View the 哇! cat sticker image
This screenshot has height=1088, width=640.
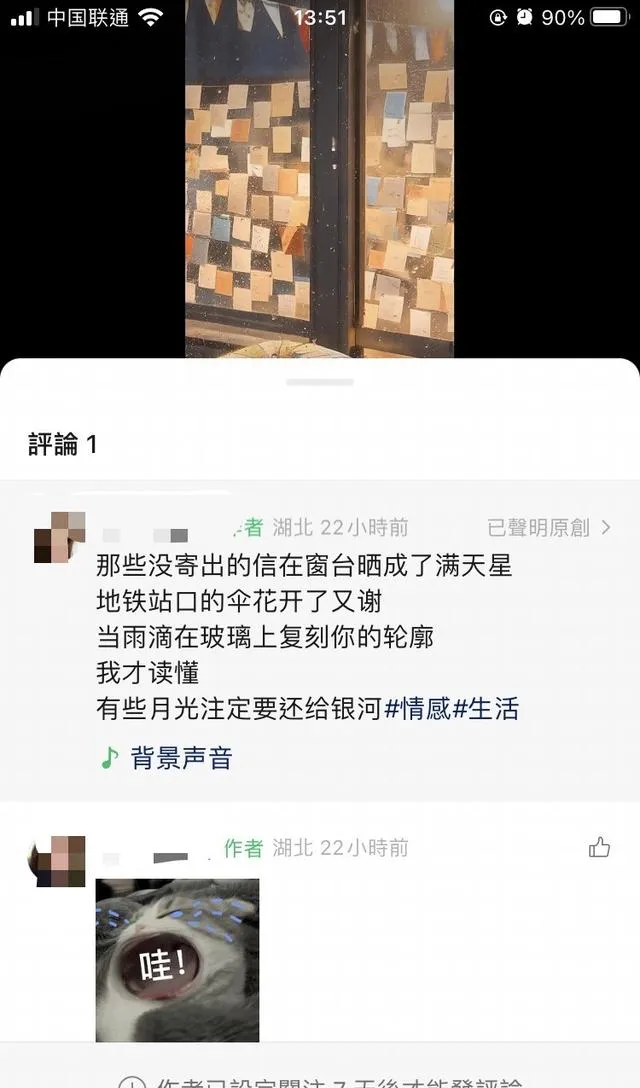pyautogui.click(x=177, y=959)
